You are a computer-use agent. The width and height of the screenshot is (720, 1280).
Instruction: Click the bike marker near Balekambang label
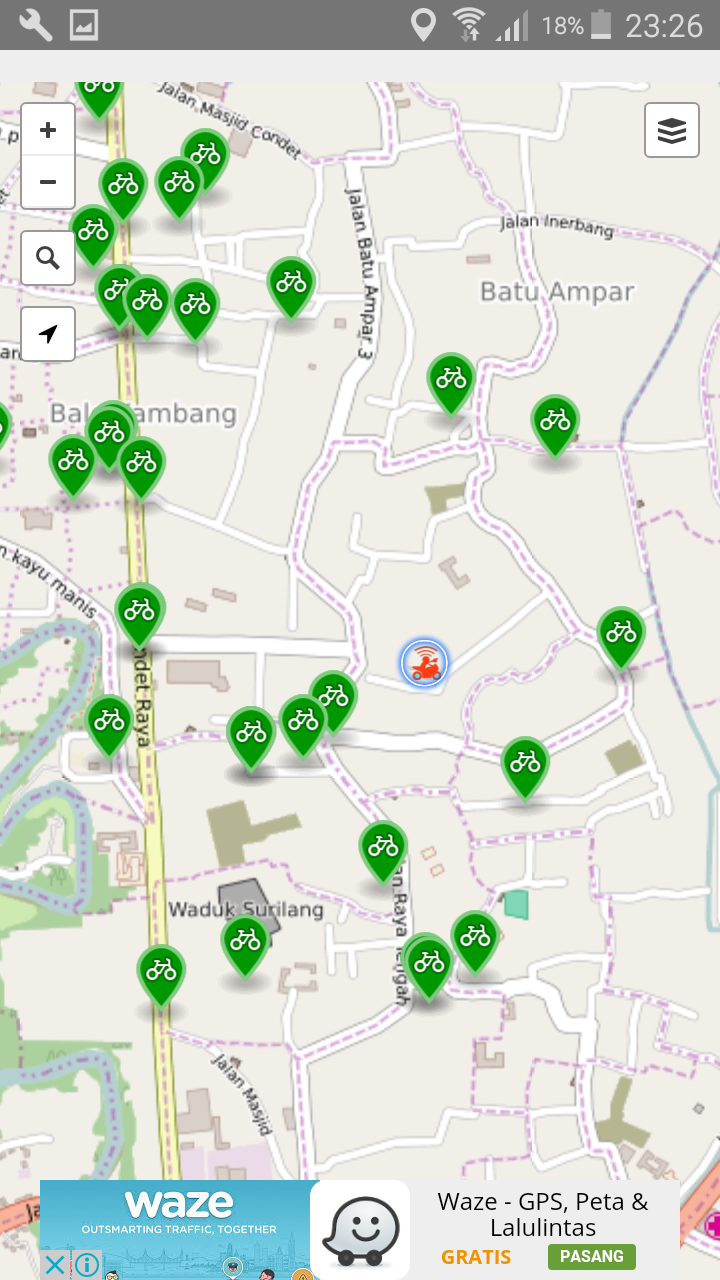(x=110, y=428)
